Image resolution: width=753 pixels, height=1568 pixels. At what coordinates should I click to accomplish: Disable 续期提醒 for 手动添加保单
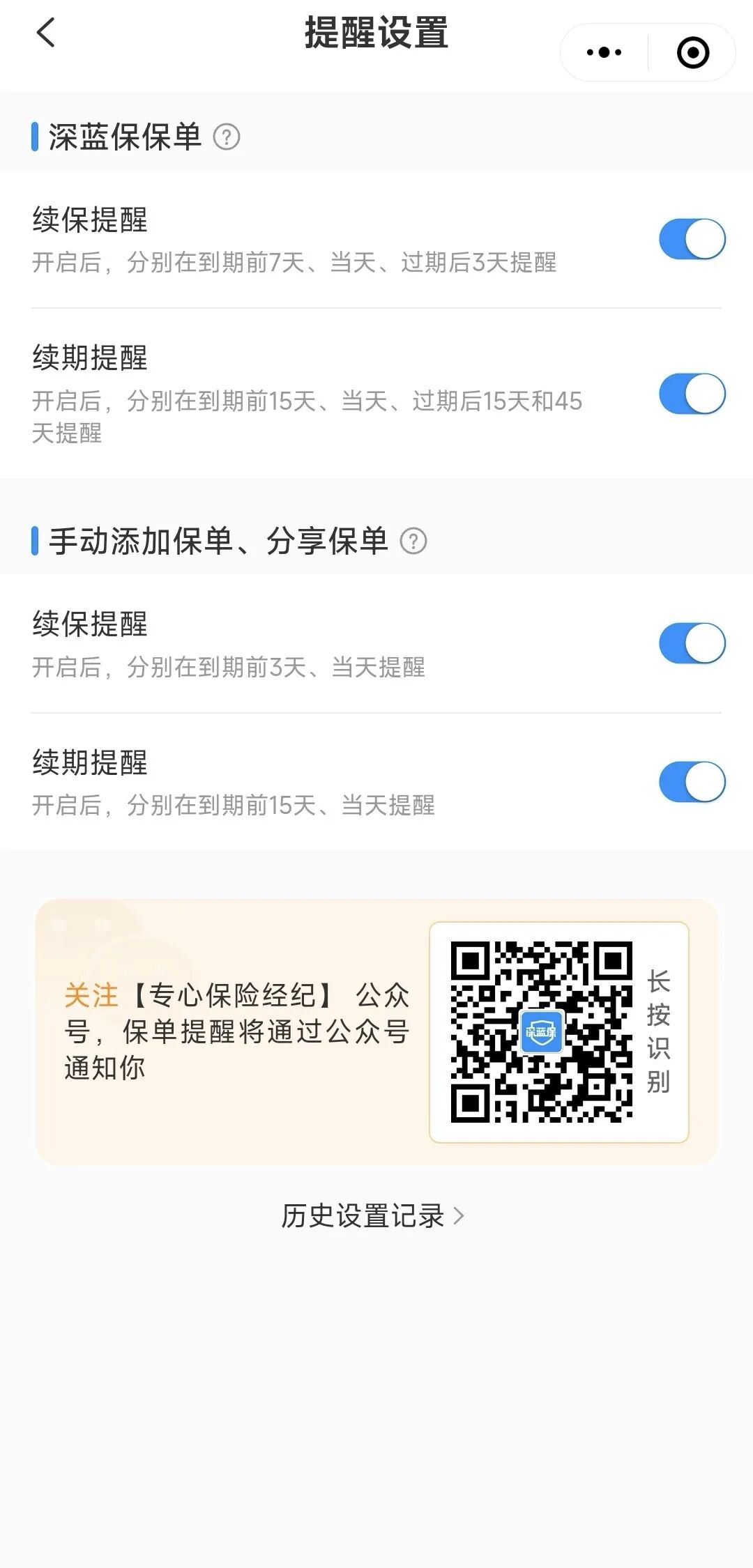pyautogui.click(x=692, y=781)
